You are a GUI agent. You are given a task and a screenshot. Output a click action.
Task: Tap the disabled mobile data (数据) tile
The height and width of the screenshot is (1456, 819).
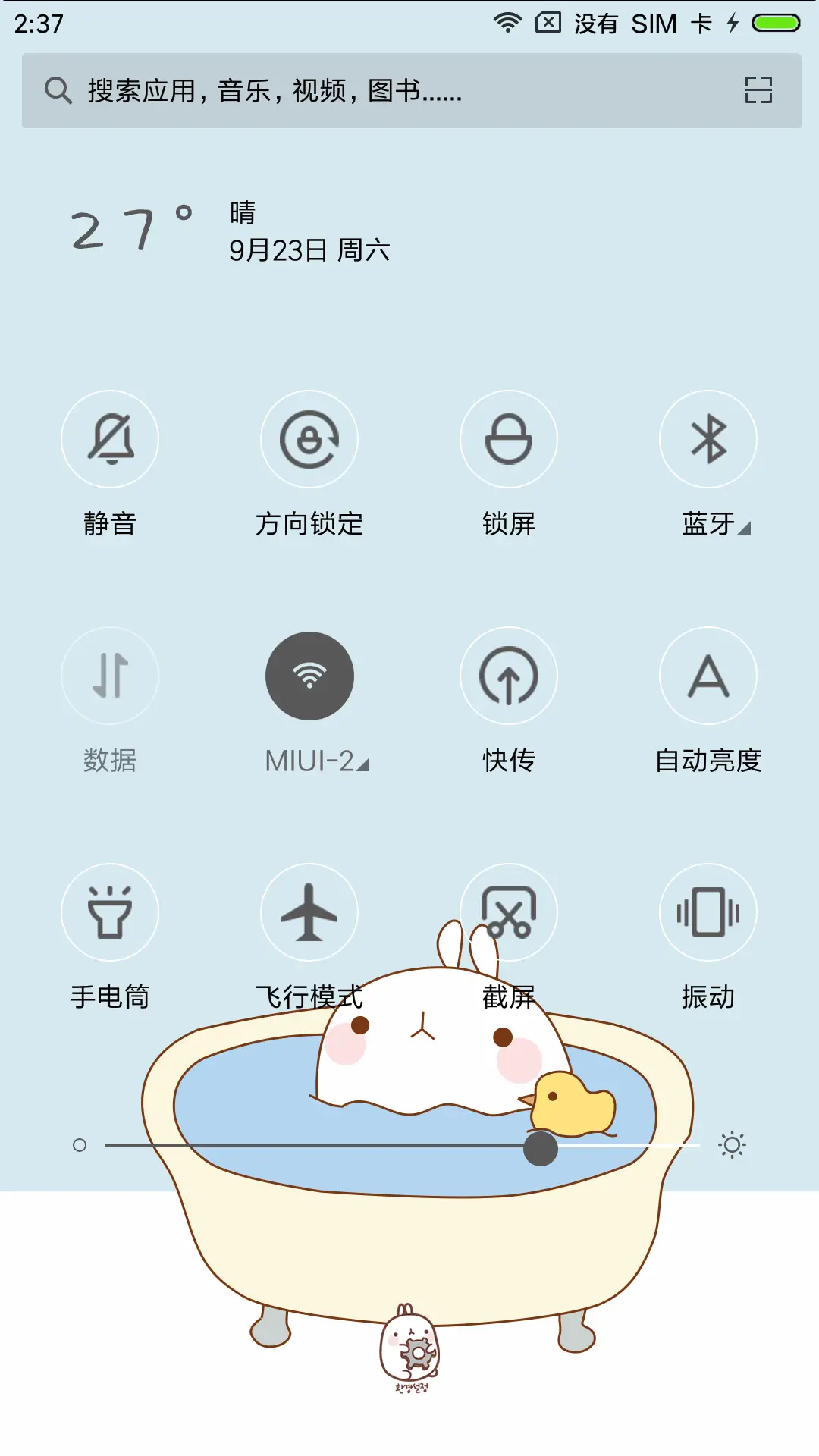111,676
